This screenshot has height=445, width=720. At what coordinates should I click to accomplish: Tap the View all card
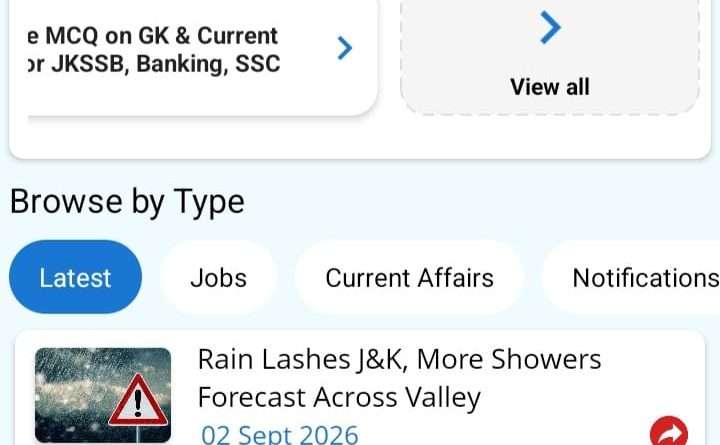(x=550, y=55)
